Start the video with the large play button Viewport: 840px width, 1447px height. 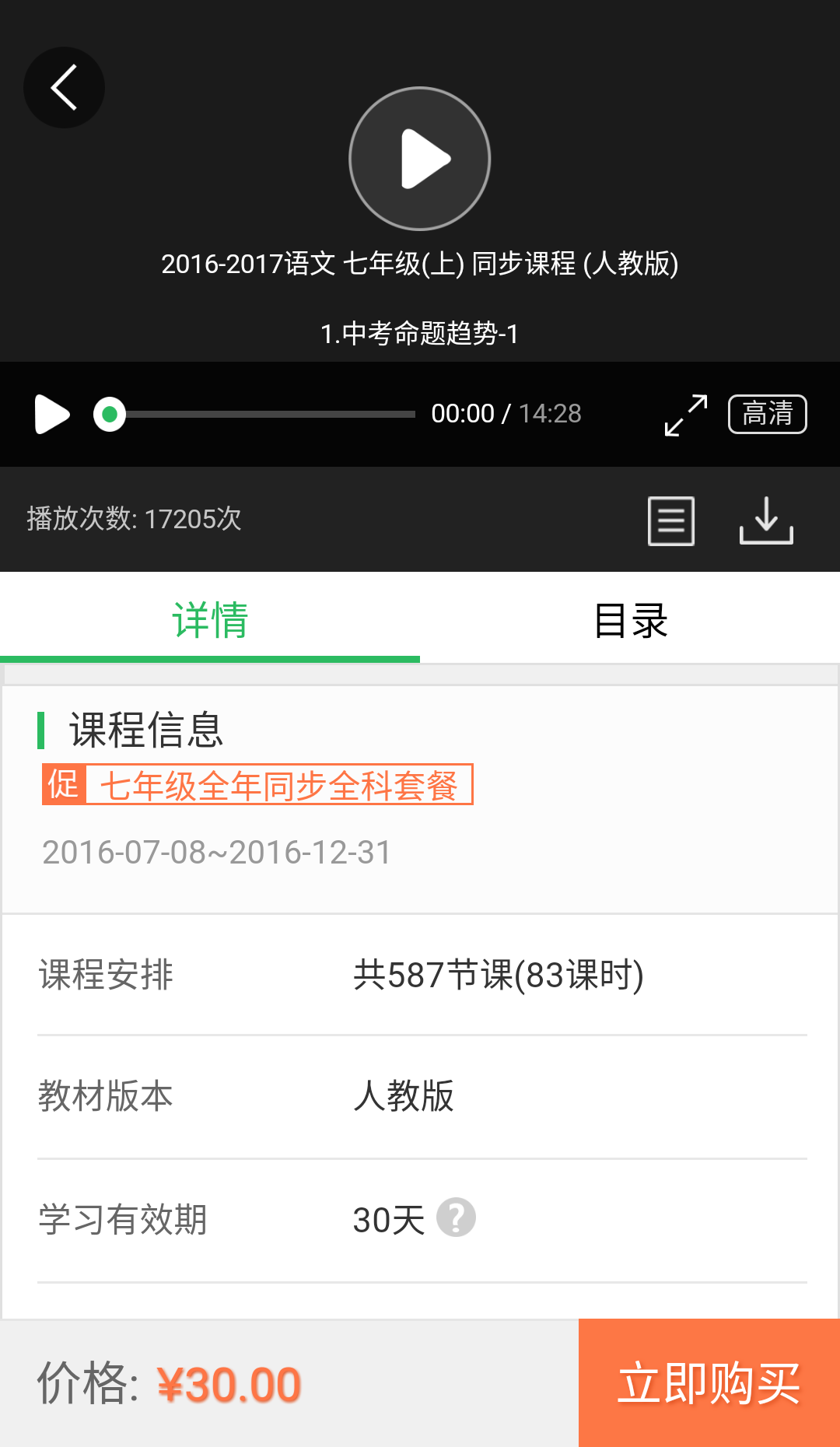click(x=420, y=159)
